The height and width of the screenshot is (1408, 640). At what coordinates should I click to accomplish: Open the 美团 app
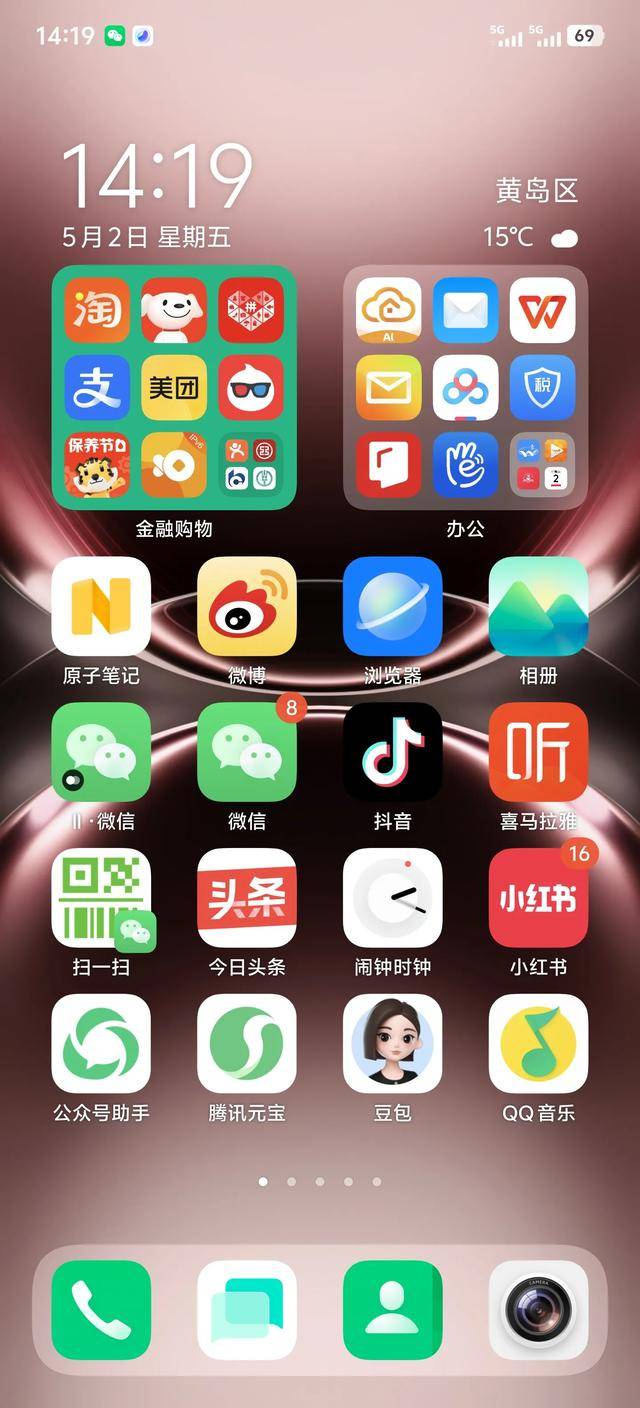[174, 387]
